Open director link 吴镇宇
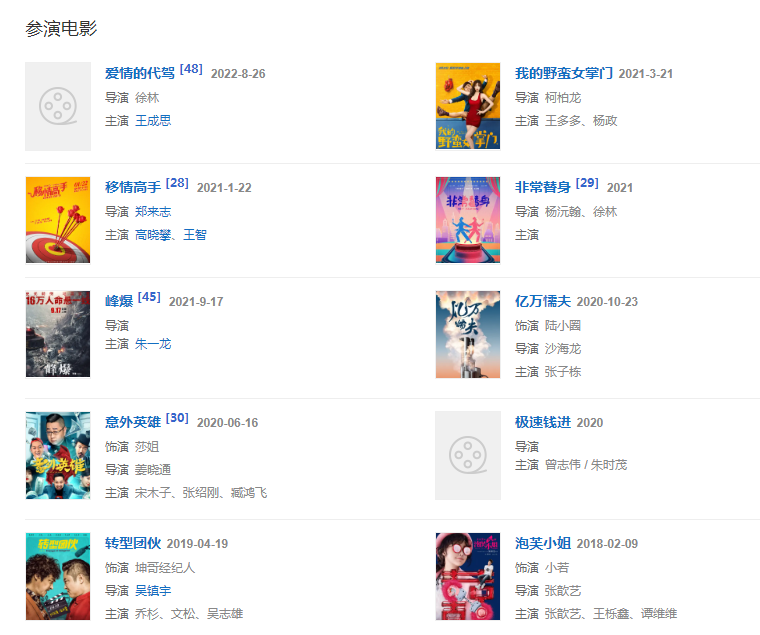The width and height of the screenshot is (760, 635). 153,590
